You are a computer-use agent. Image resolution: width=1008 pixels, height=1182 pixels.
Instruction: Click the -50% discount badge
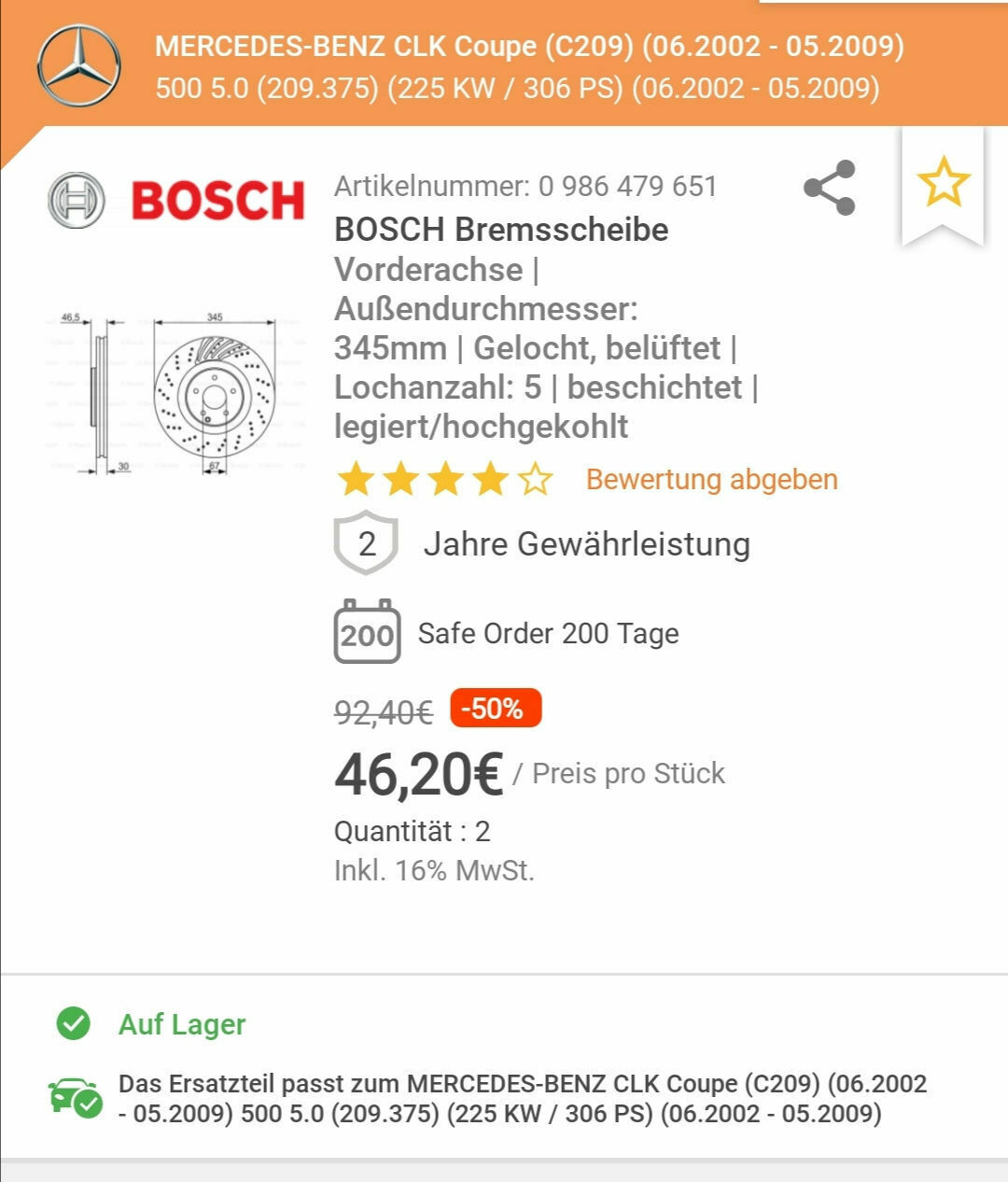point(494,710)
